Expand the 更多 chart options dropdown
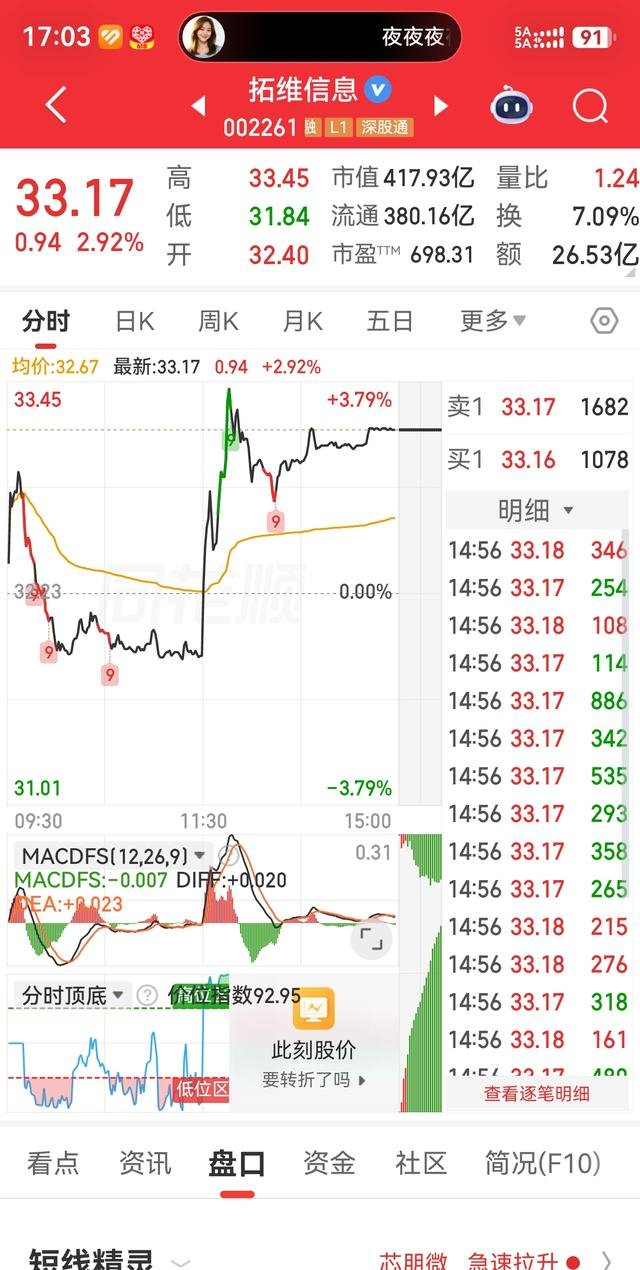640x1270 pixels. tap(493, 321)
